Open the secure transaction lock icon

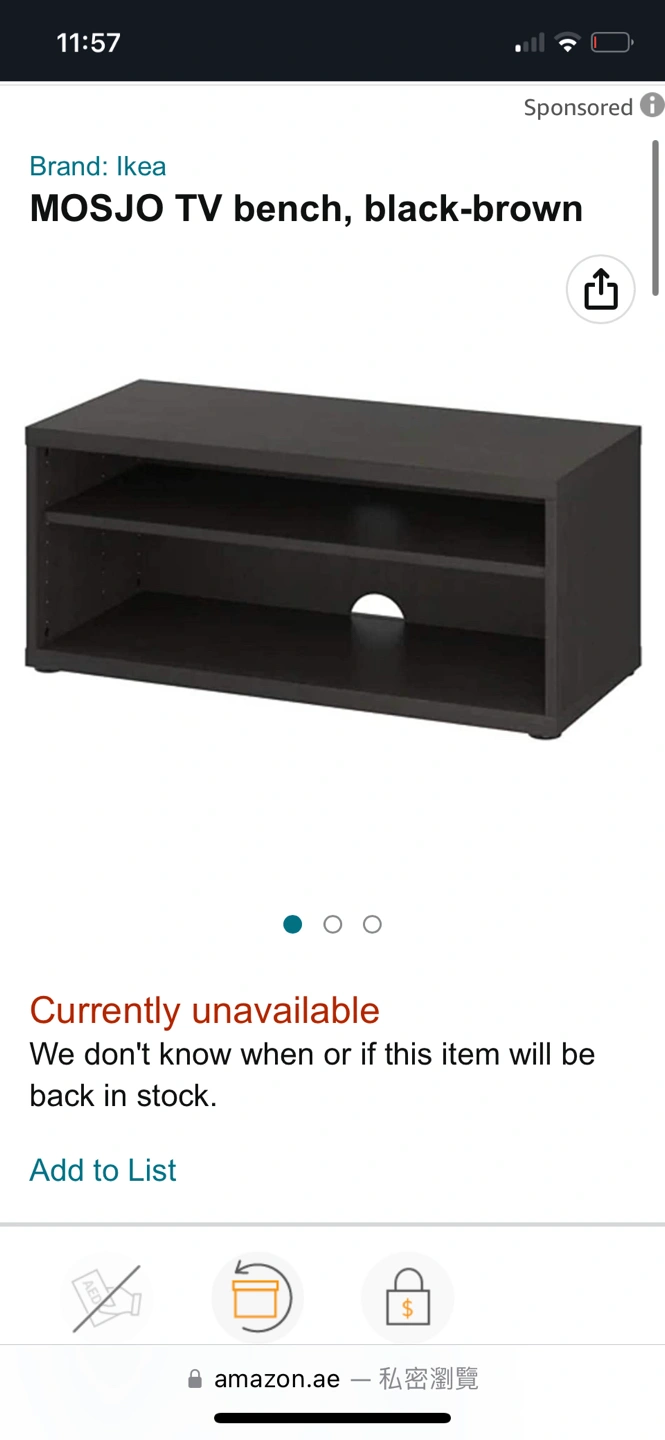coord(407,1298)
